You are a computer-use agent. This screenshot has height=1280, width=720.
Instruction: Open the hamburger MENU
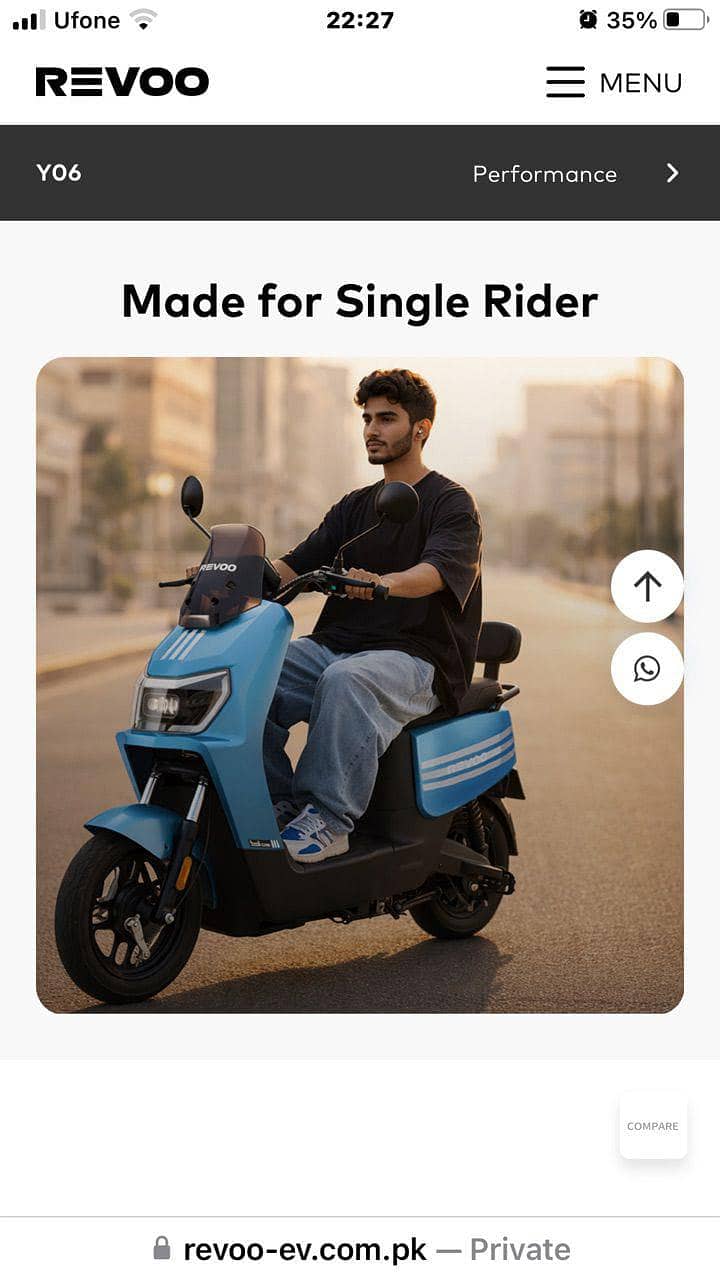point(613,82)
